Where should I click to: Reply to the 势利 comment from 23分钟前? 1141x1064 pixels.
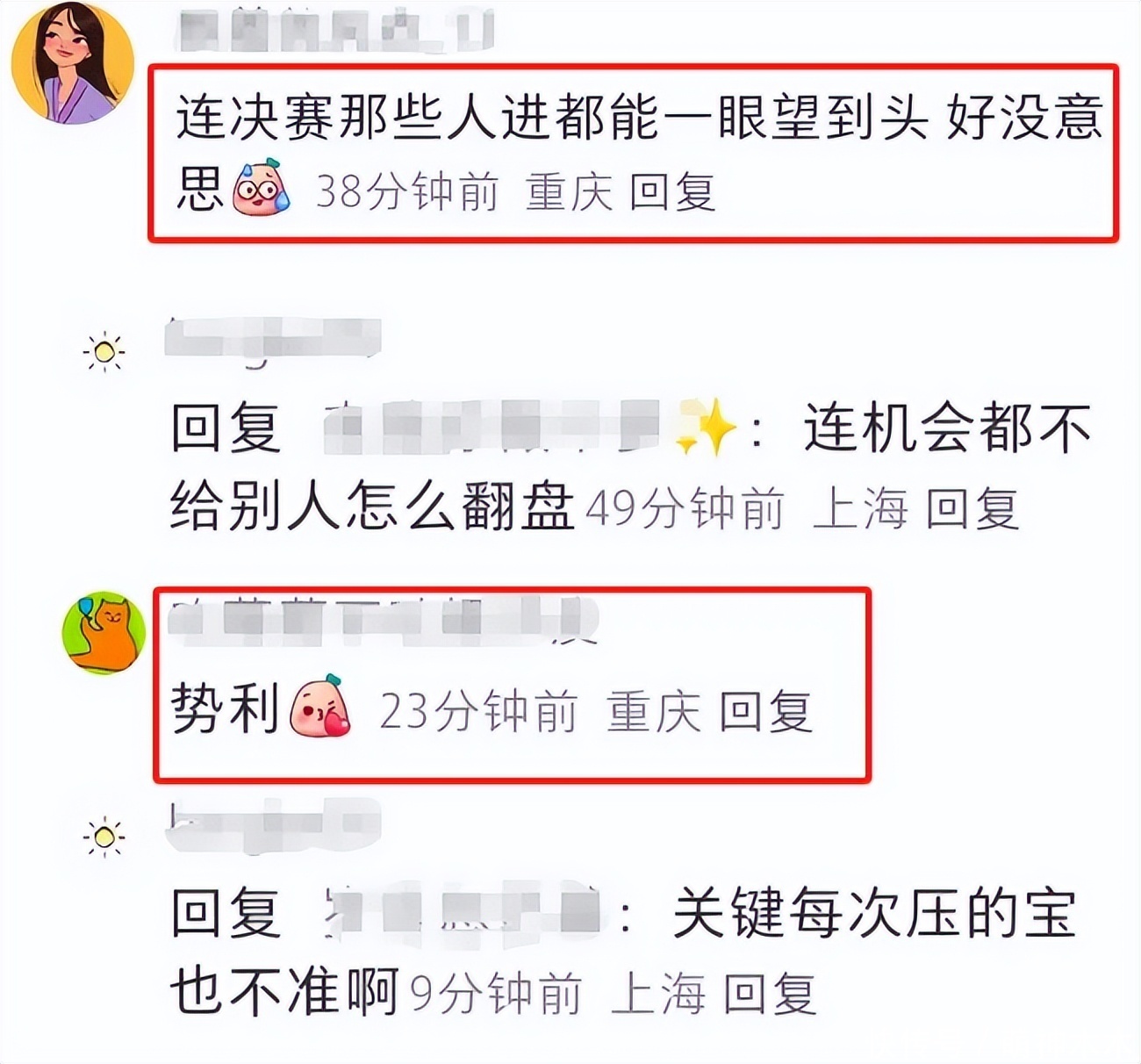(x=765, y=711)
